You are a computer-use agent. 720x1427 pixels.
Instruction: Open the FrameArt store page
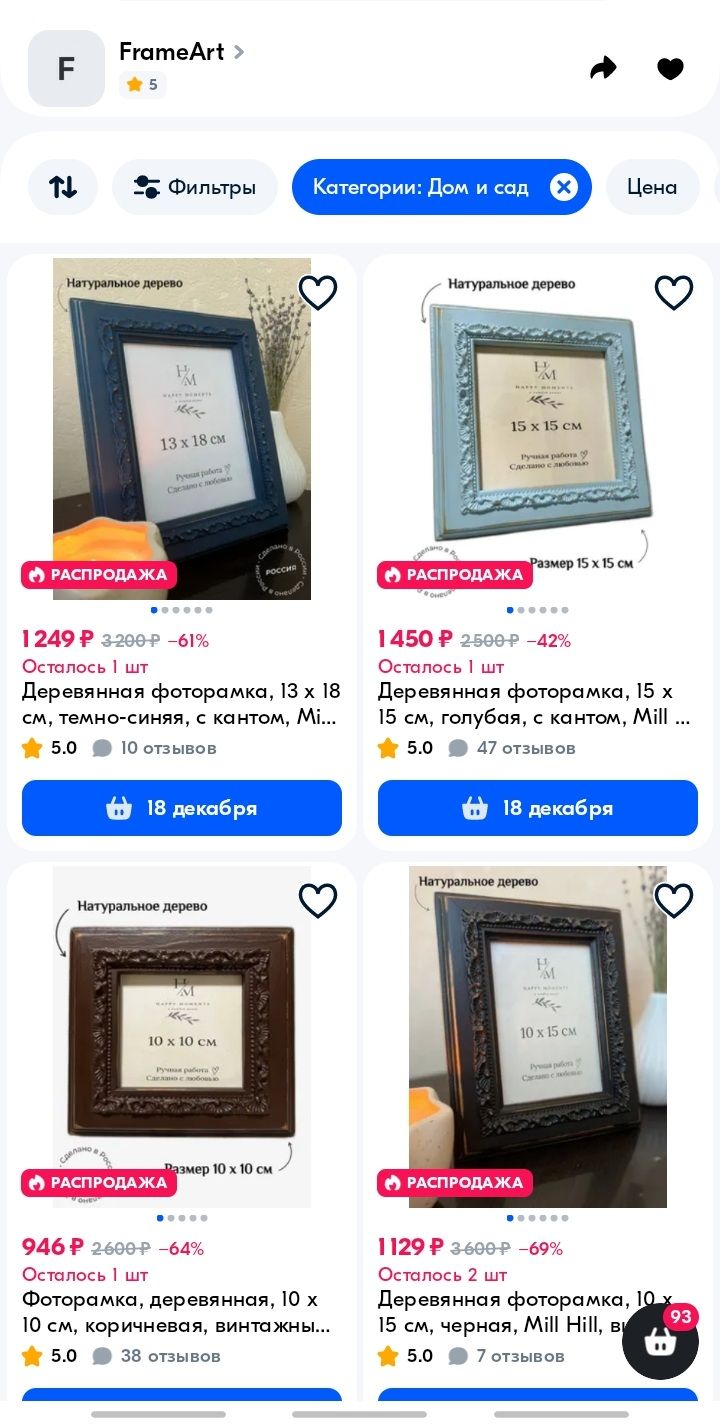click(180, 53)
